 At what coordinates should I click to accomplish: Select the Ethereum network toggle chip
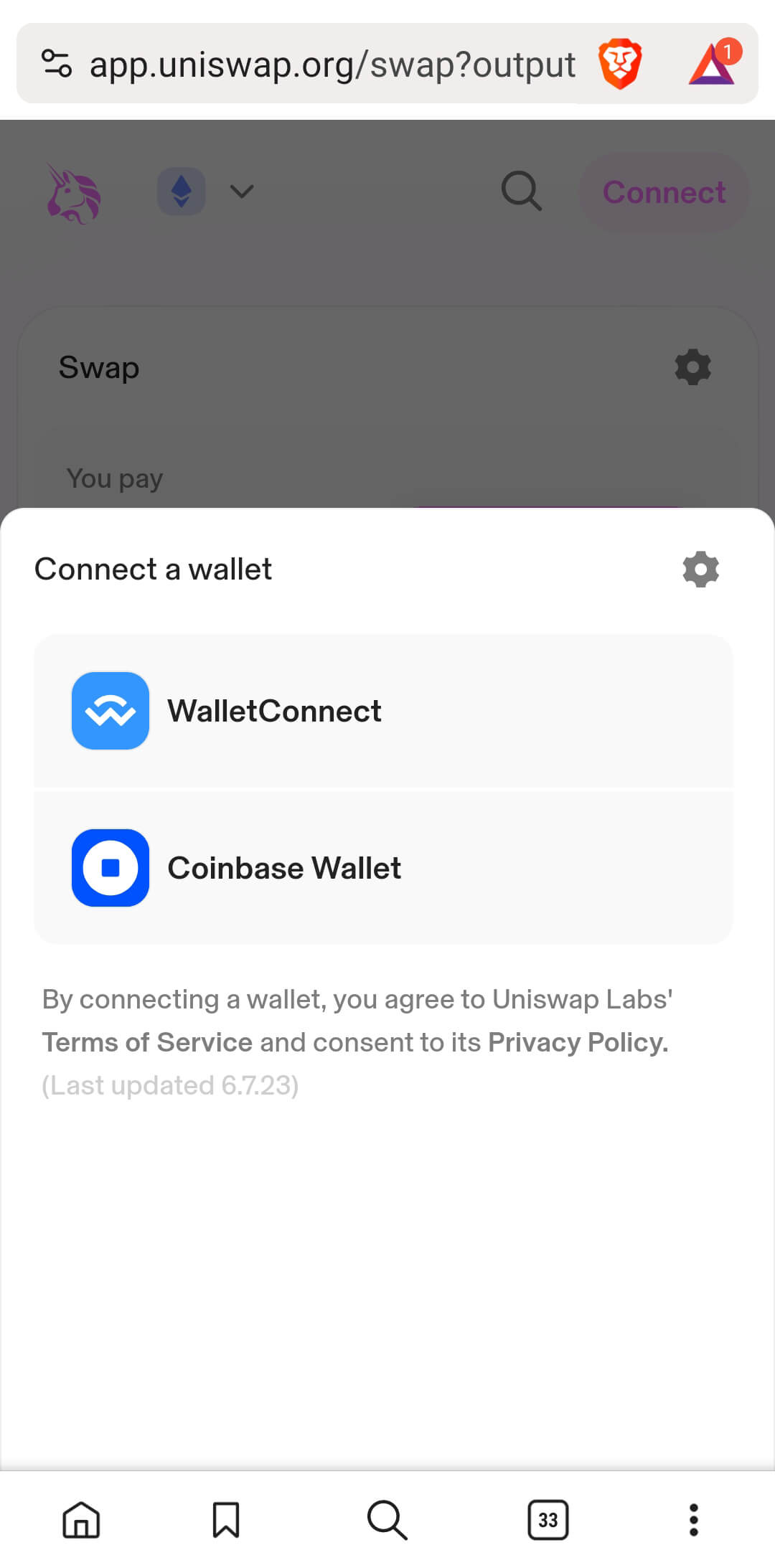[x=182, y=192]
